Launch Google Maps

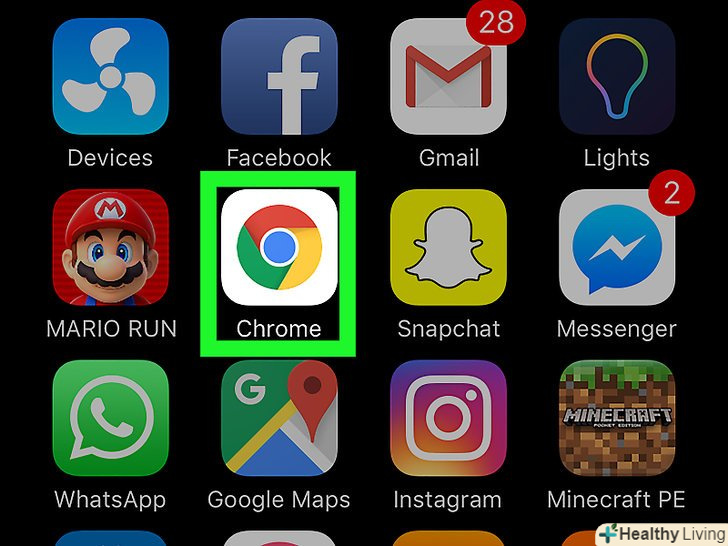(x=278, y=417)
